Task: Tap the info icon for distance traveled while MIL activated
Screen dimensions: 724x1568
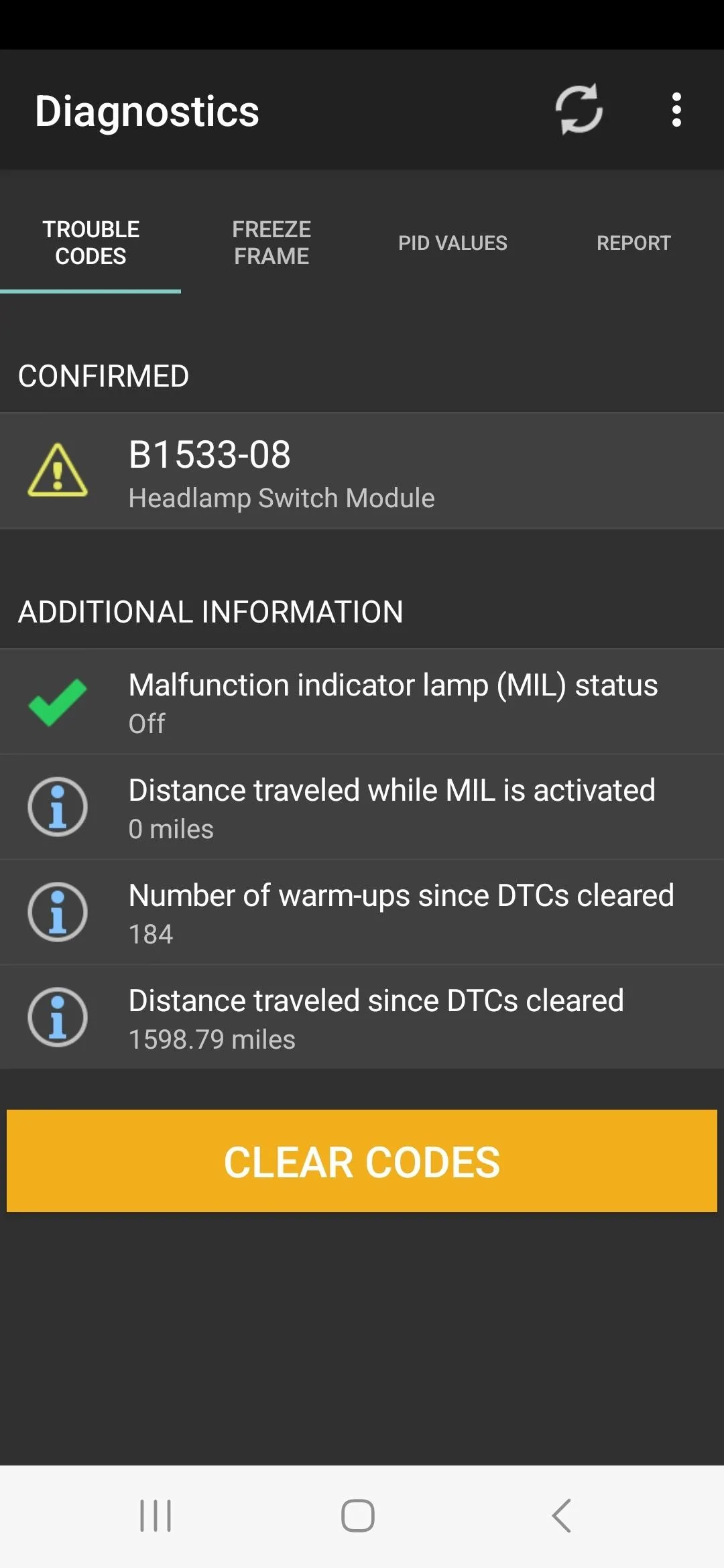Action: click(x=57, y=807)
